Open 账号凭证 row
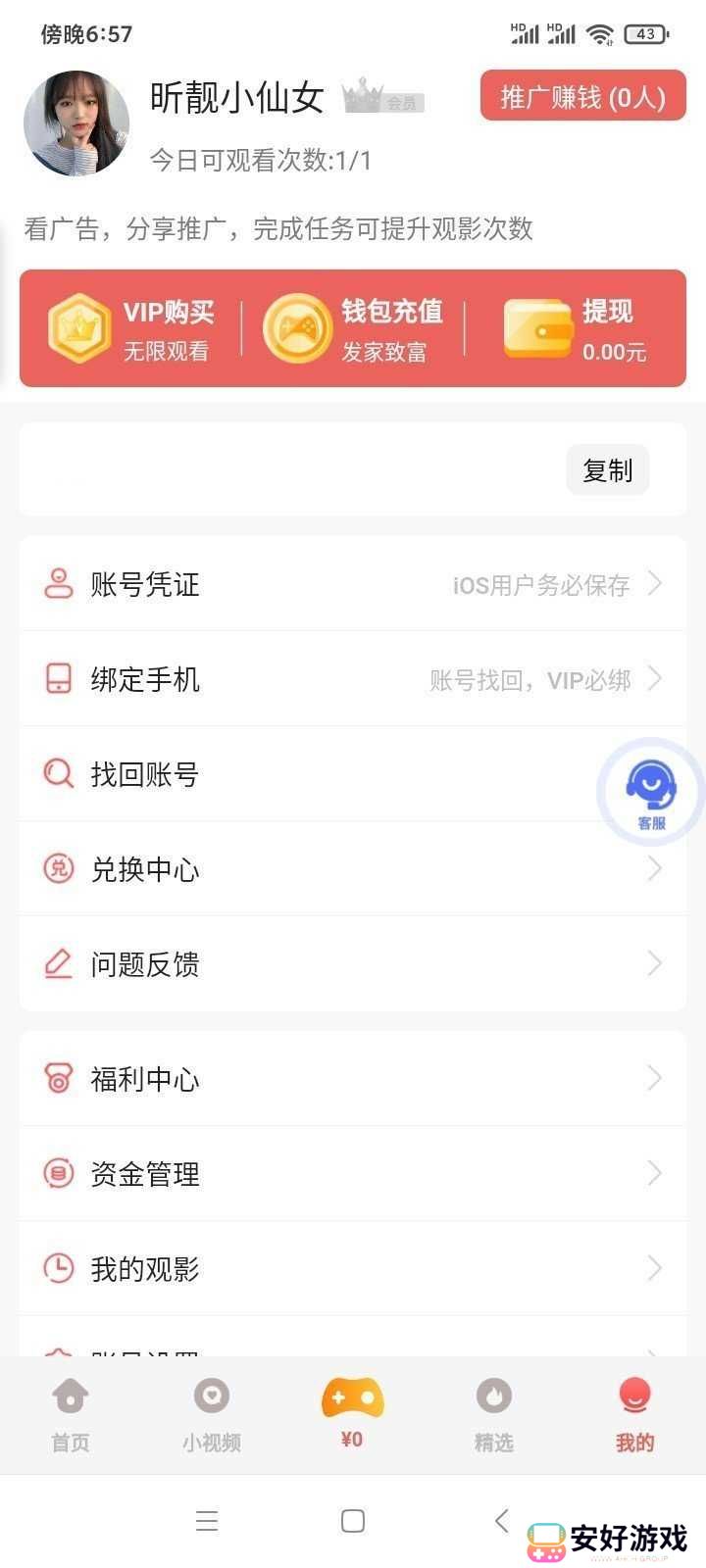This screenshot has width=706, height=1568. point(353,585)
